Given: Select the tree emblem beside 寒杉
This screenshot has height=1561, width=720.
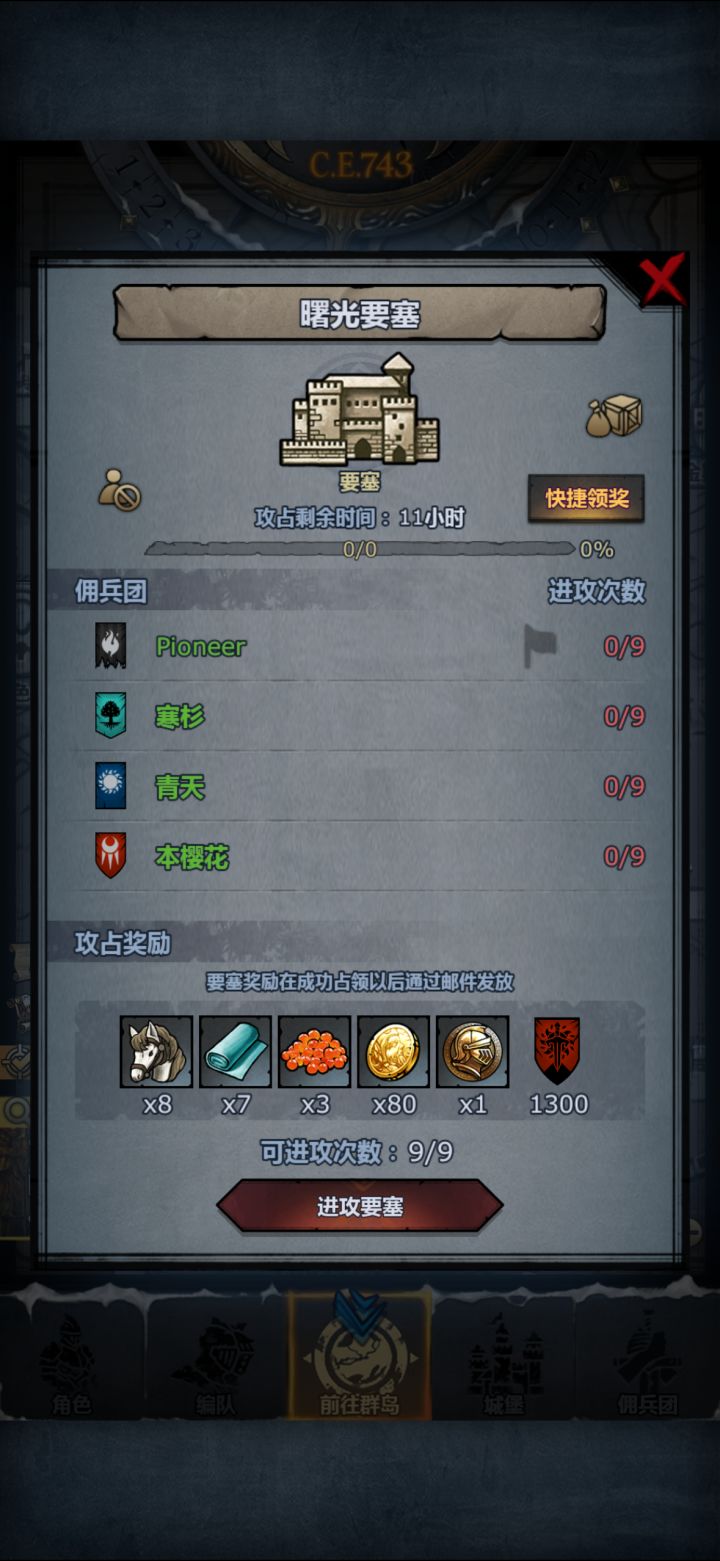Looking at the screenshot, I should [110, 717].
